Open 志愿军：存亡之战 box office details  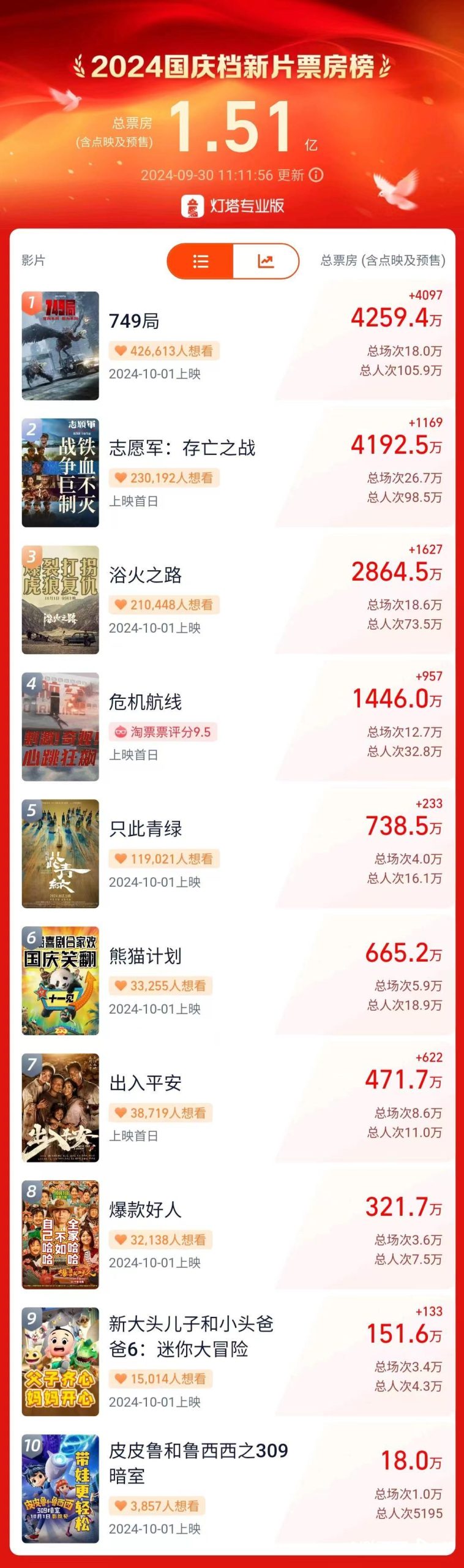coord(232,473)
